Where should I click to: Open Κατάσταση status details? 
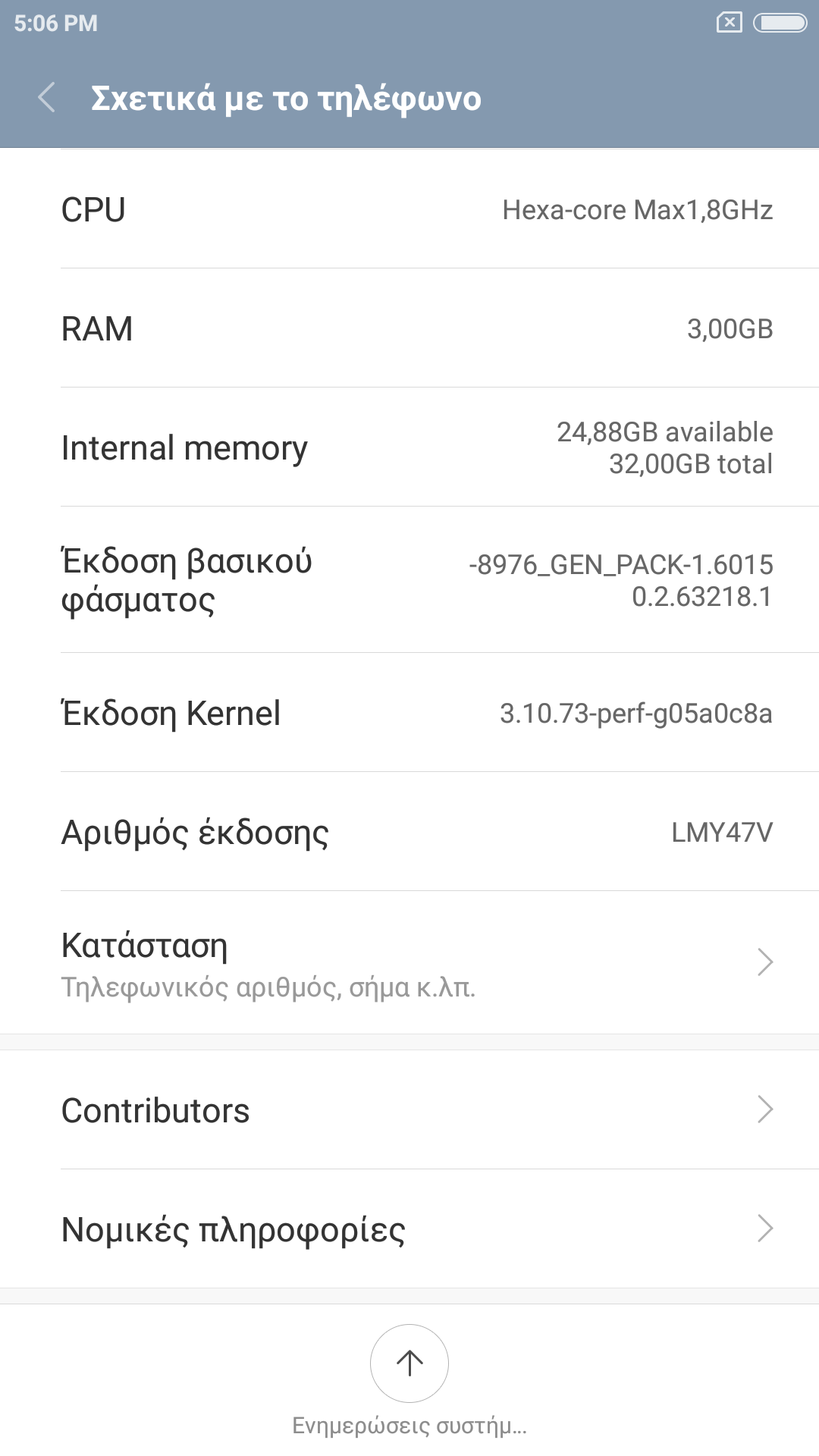[x=409, y=962]
